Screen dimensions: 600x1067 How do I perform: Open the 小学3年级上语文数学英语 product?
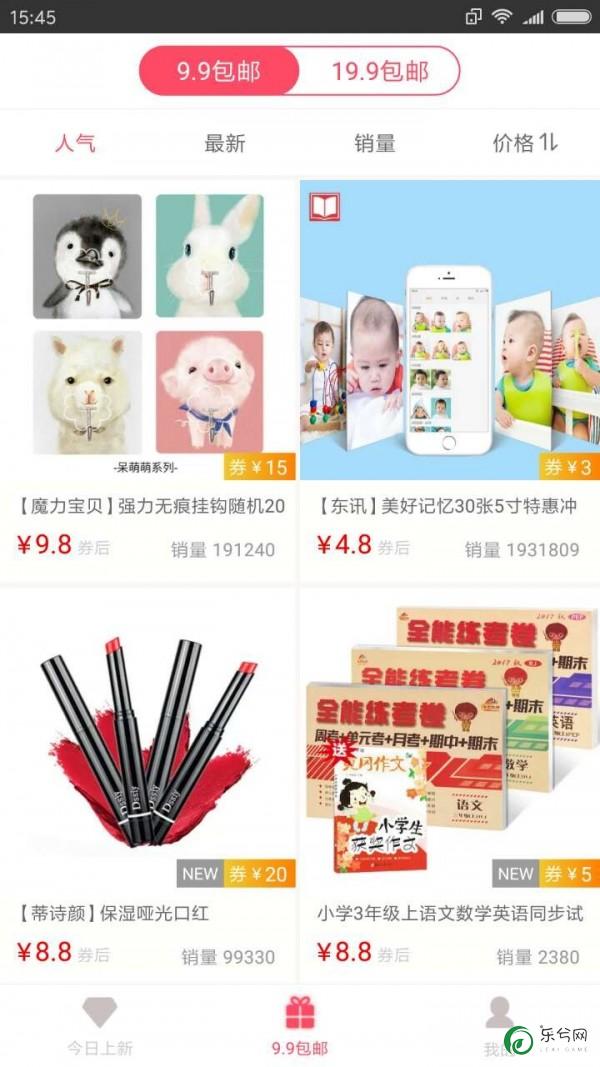coord(449,780)
